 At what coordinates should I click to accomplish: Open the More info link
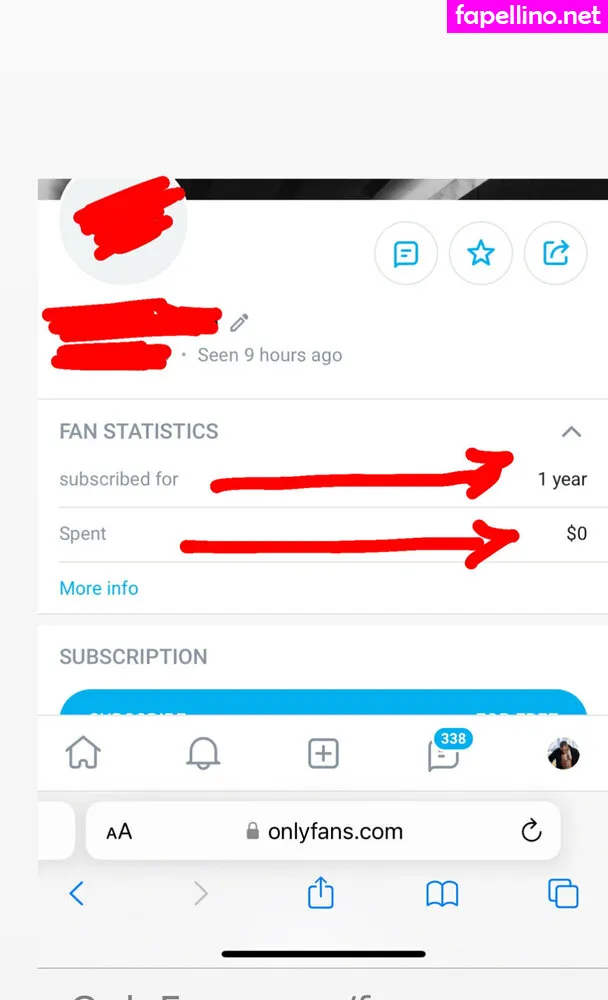pyautogui.click(x=99, y=588)
